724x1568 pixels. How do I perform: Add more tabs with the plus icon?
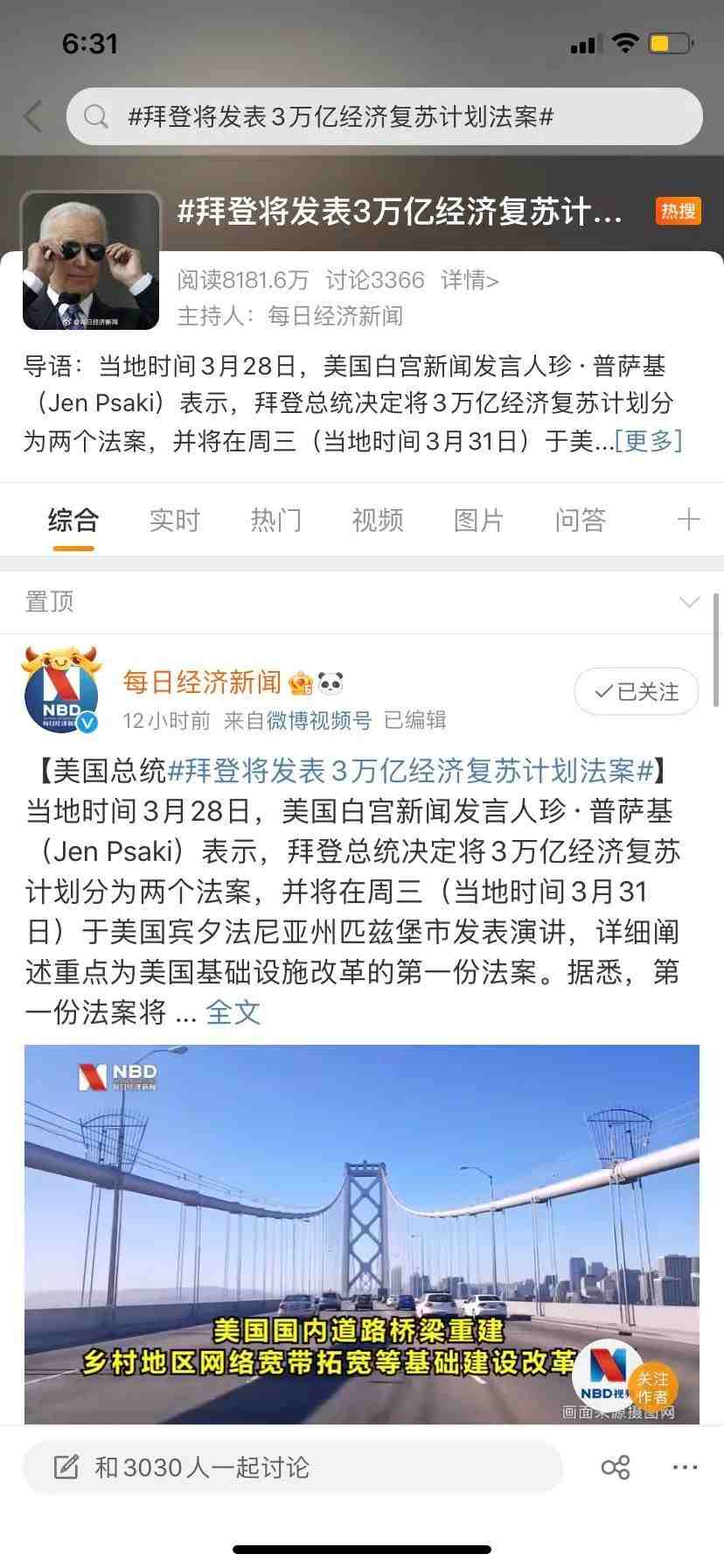click(688, 520)
